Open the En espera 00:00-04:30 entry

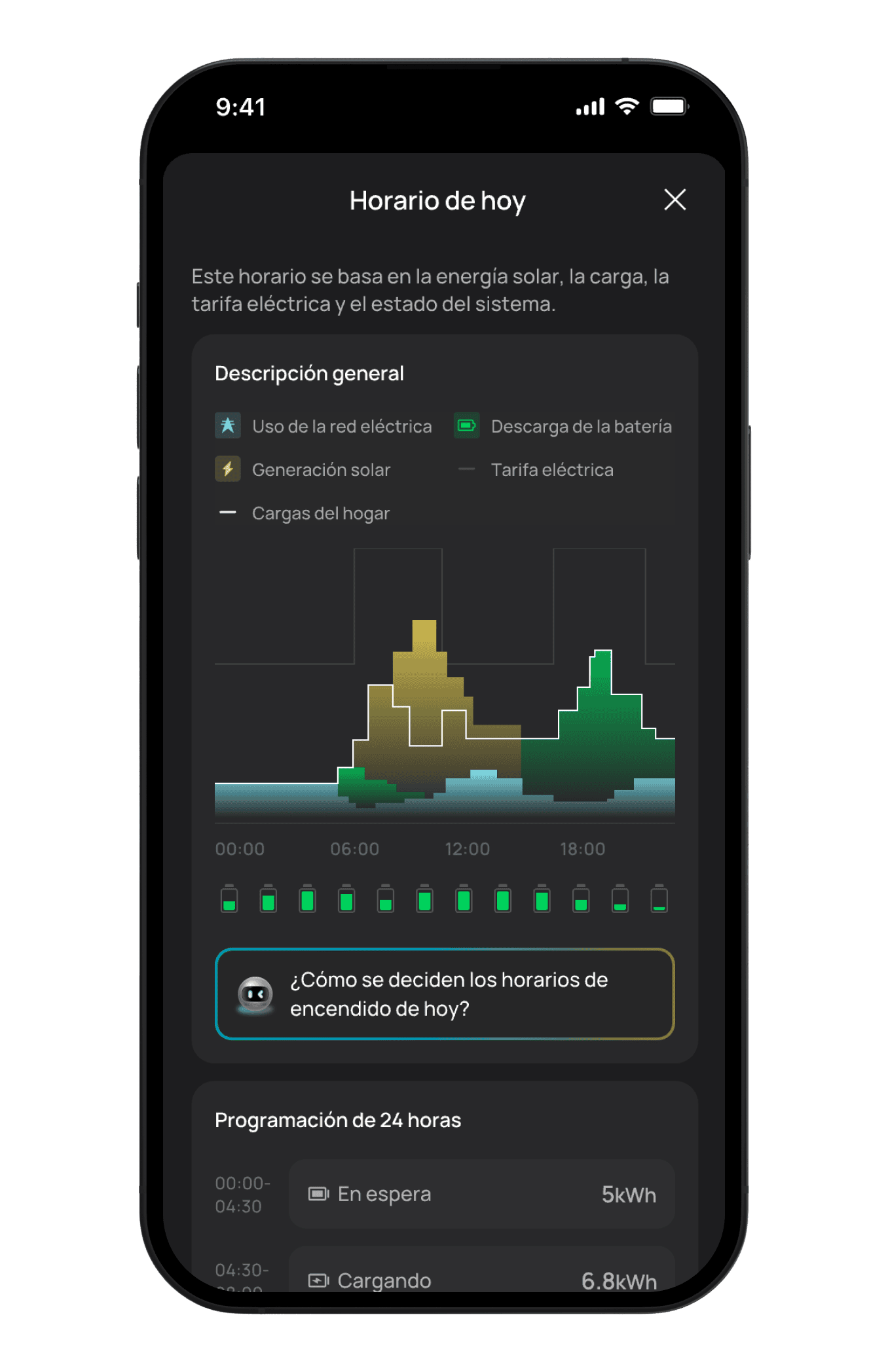[x=481, y=1194]
